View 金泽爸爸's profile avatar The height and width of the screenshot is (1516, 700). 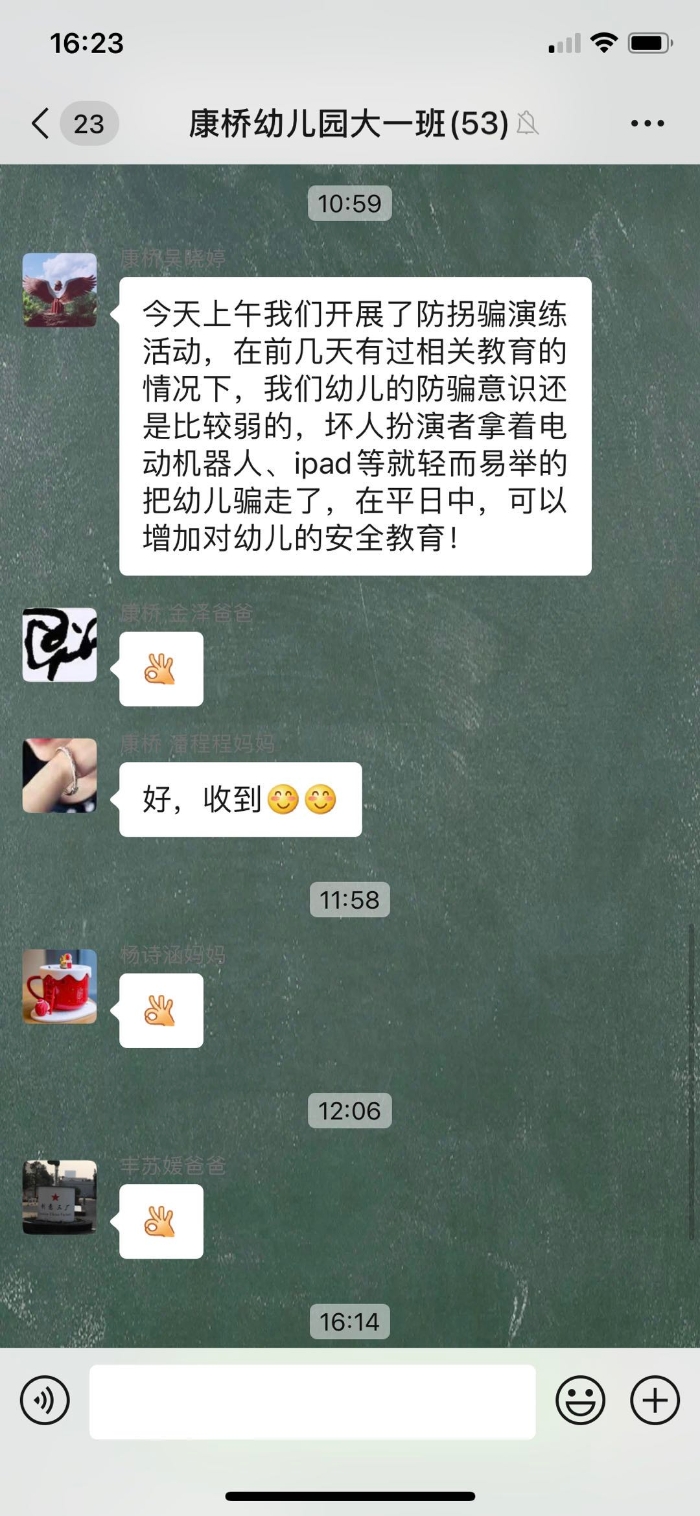click(60, 645)
